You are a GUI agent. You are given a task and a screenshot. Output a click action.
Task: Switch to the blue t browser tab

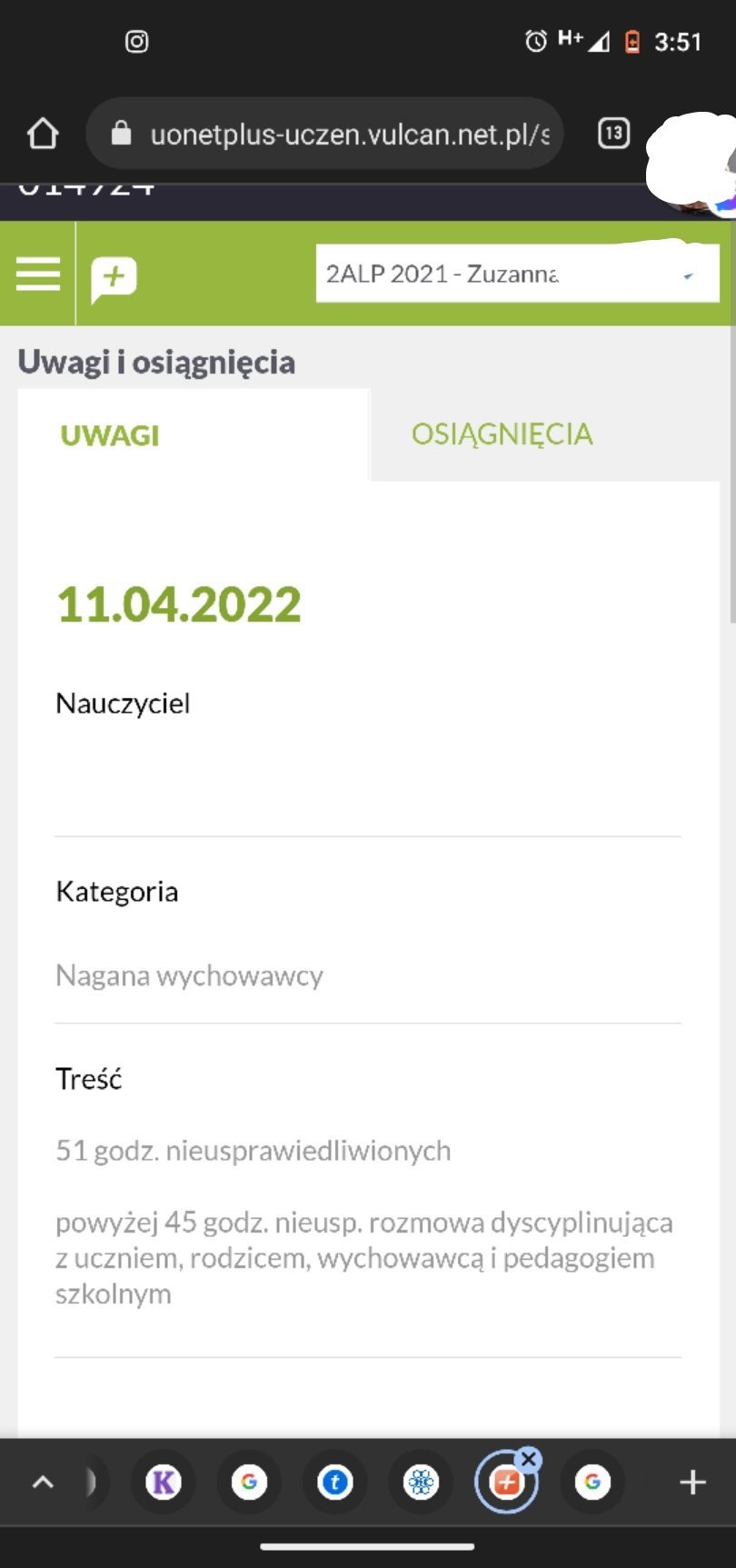click(x=334, y=1483)
